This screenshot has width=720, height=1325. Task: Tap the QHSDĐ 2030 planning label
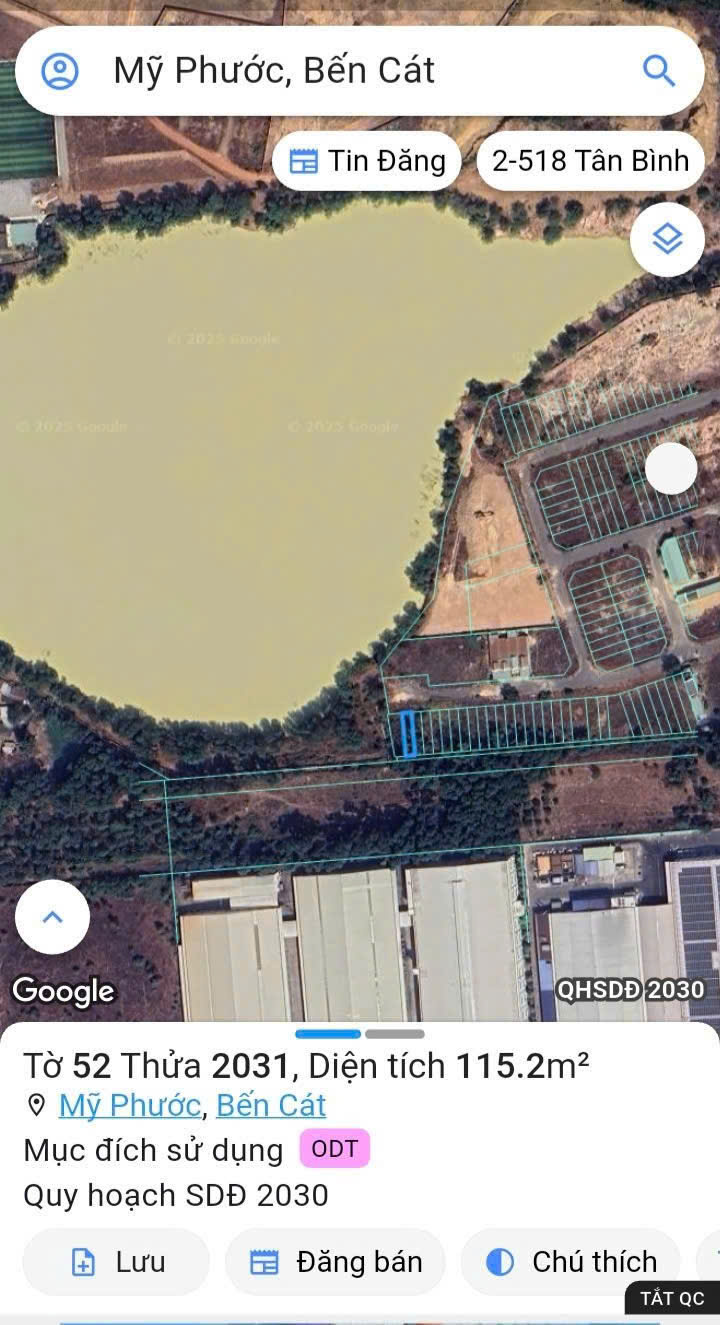pos(630,990)
